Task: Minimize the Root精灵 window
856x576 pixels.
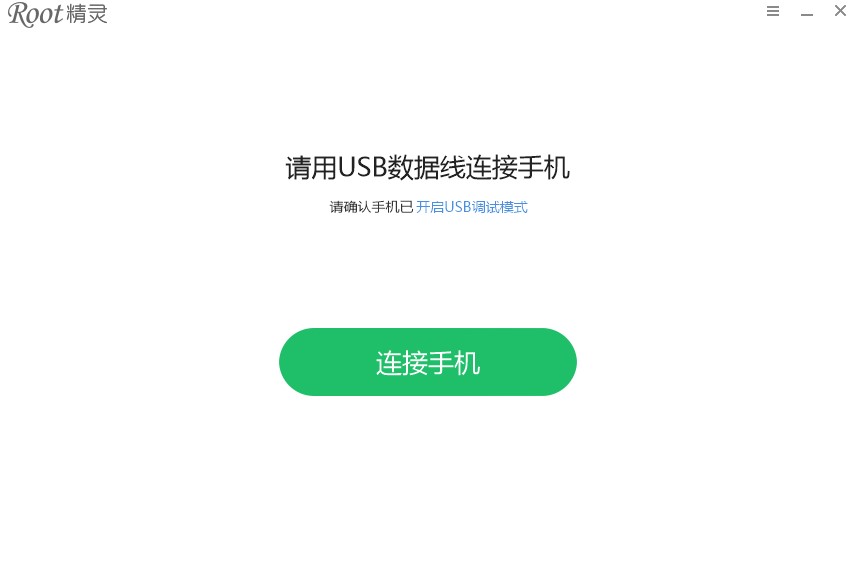Action: coord(807,12)
